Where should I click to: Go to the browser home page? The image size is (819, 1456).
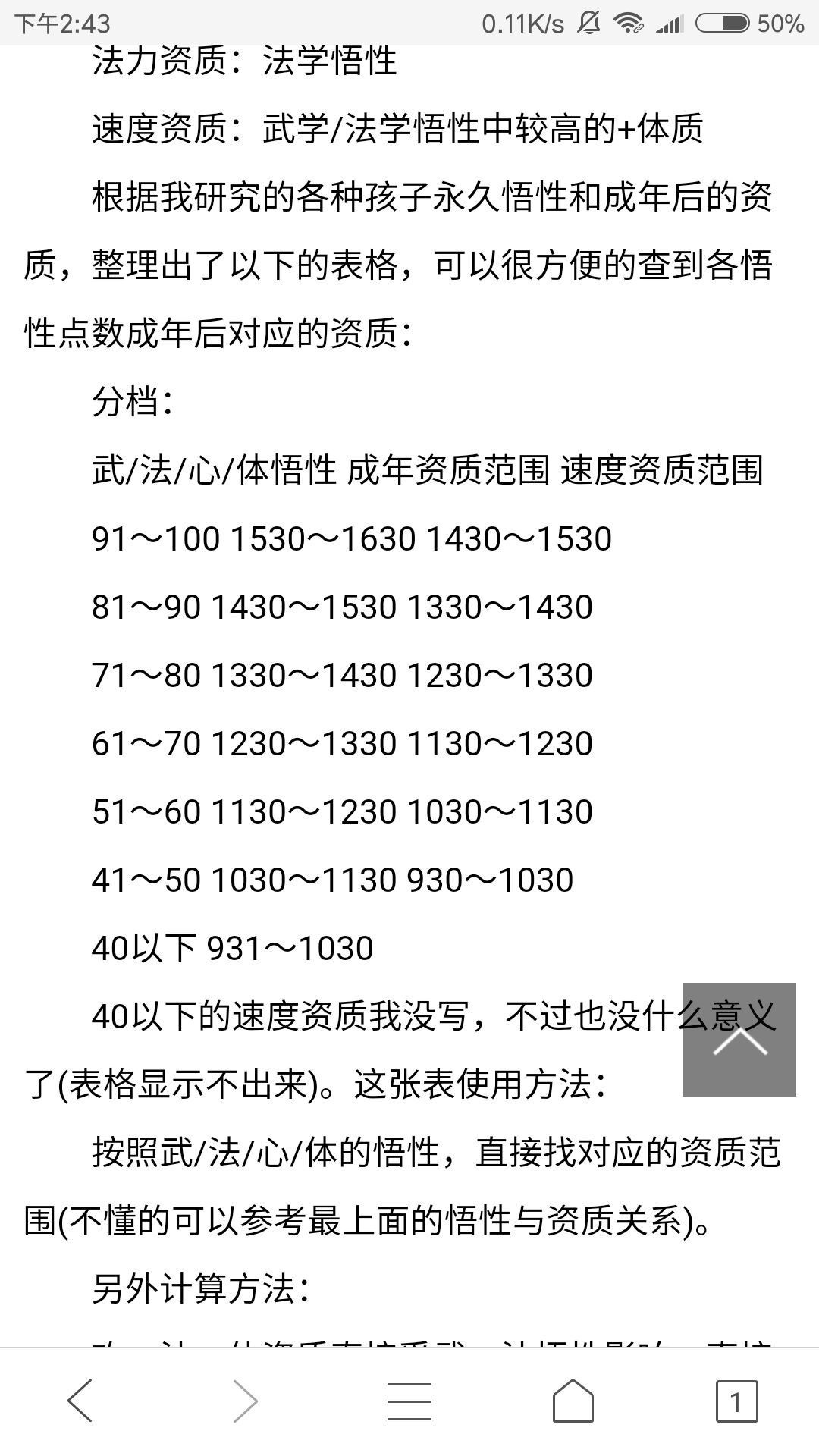pos(573,1401)
